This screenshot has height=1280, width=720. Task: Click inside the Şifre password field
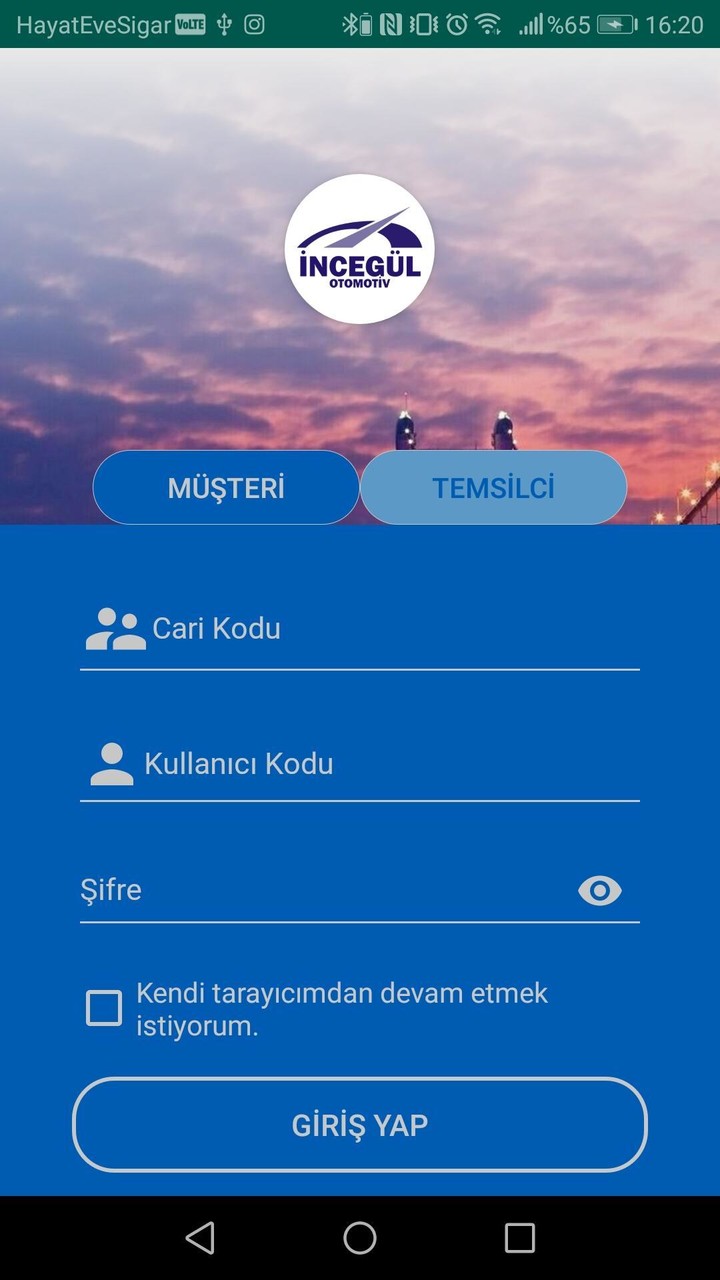point(300,890)
